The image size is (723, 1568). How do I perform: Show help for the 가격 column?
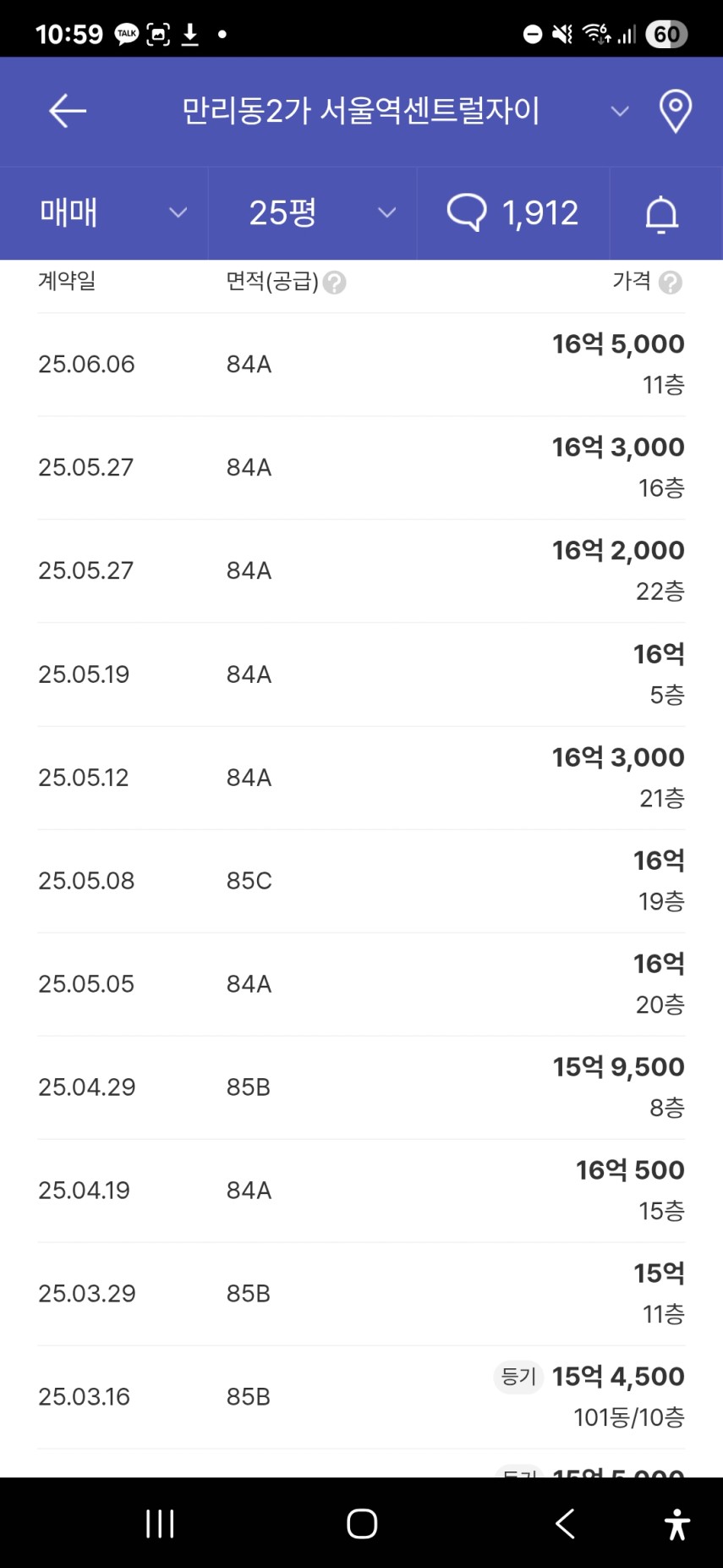[x=671, y=283]
